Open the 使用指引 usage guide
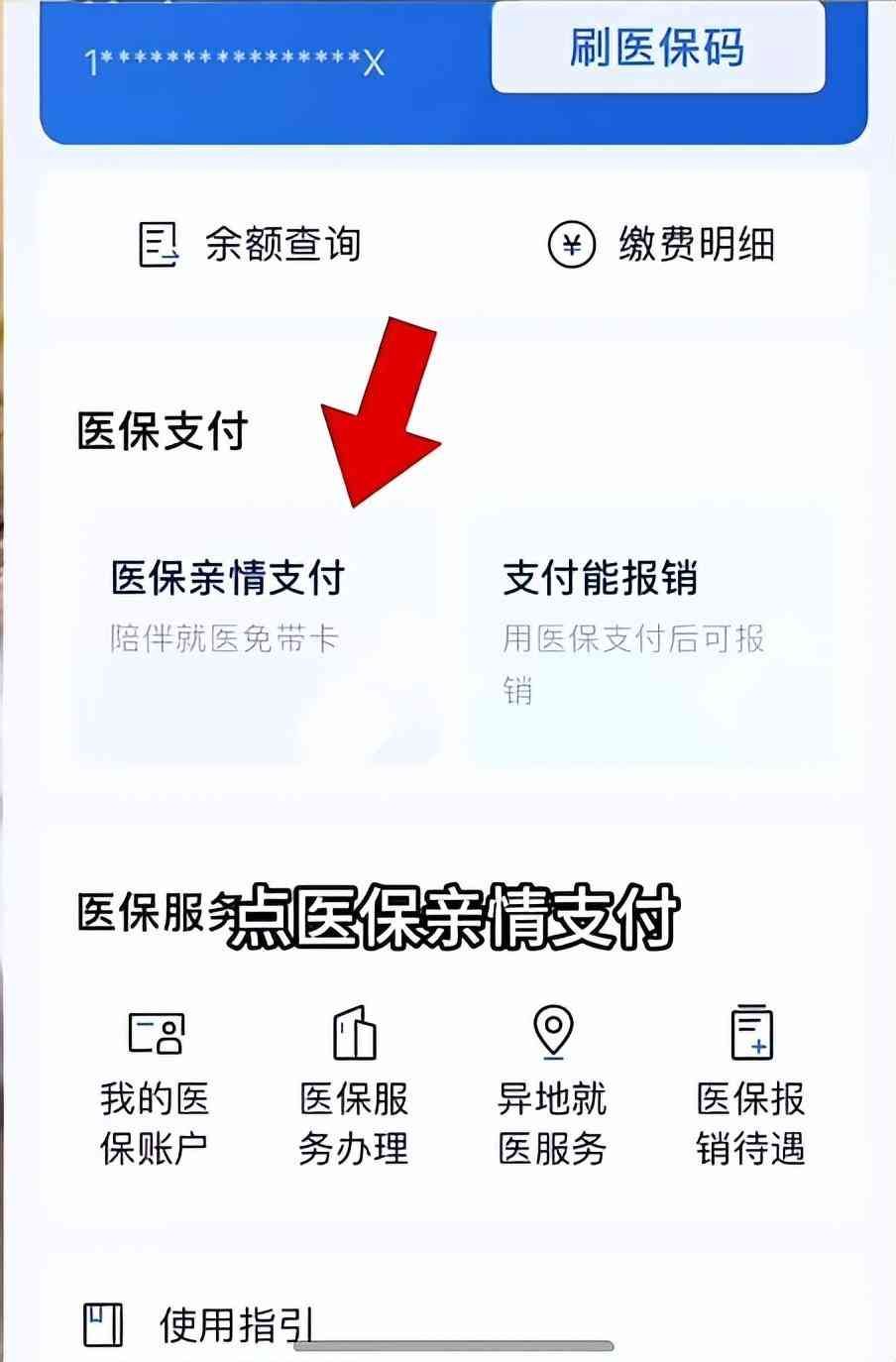Viewport: 896px width, 1362px height. 198,1324
